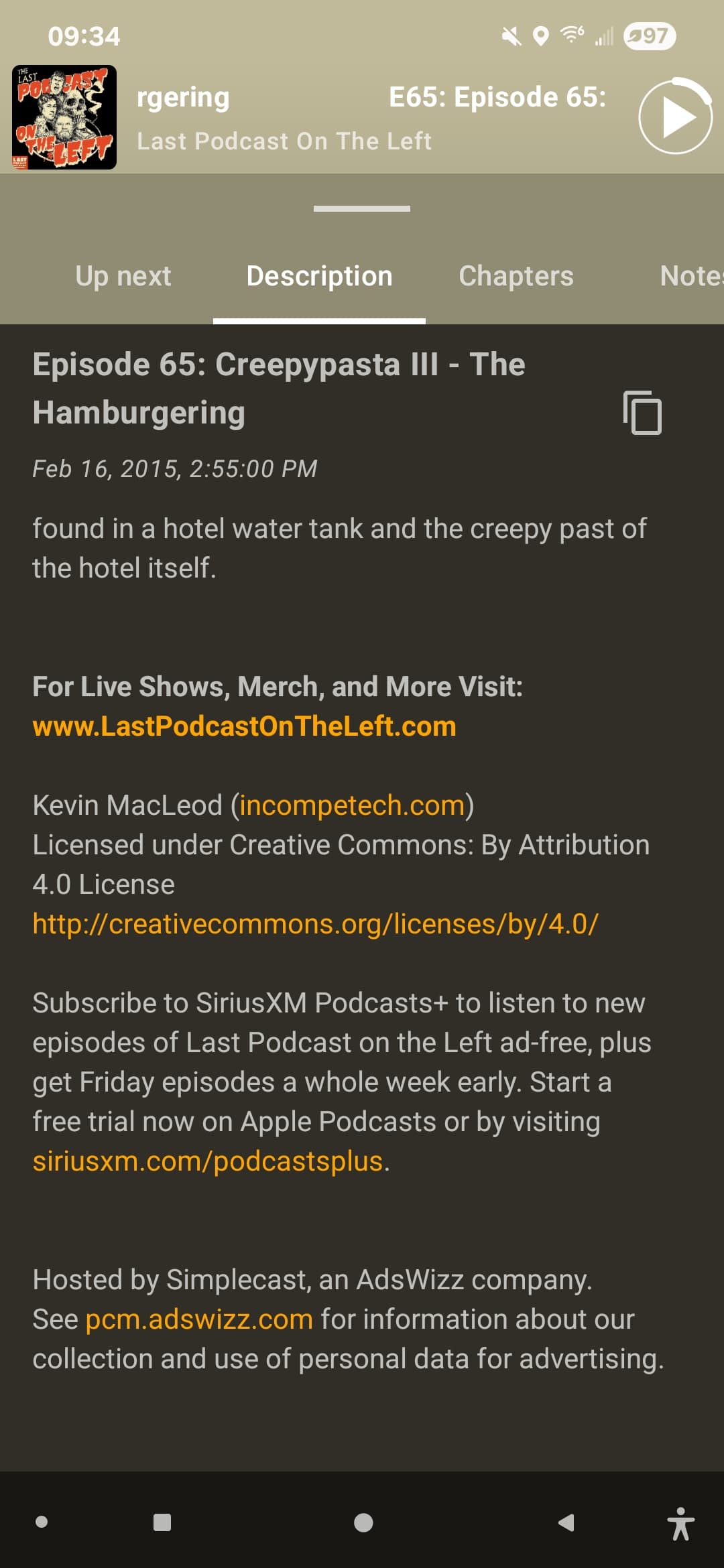Select the Description tab

click(x=319, y=276)
